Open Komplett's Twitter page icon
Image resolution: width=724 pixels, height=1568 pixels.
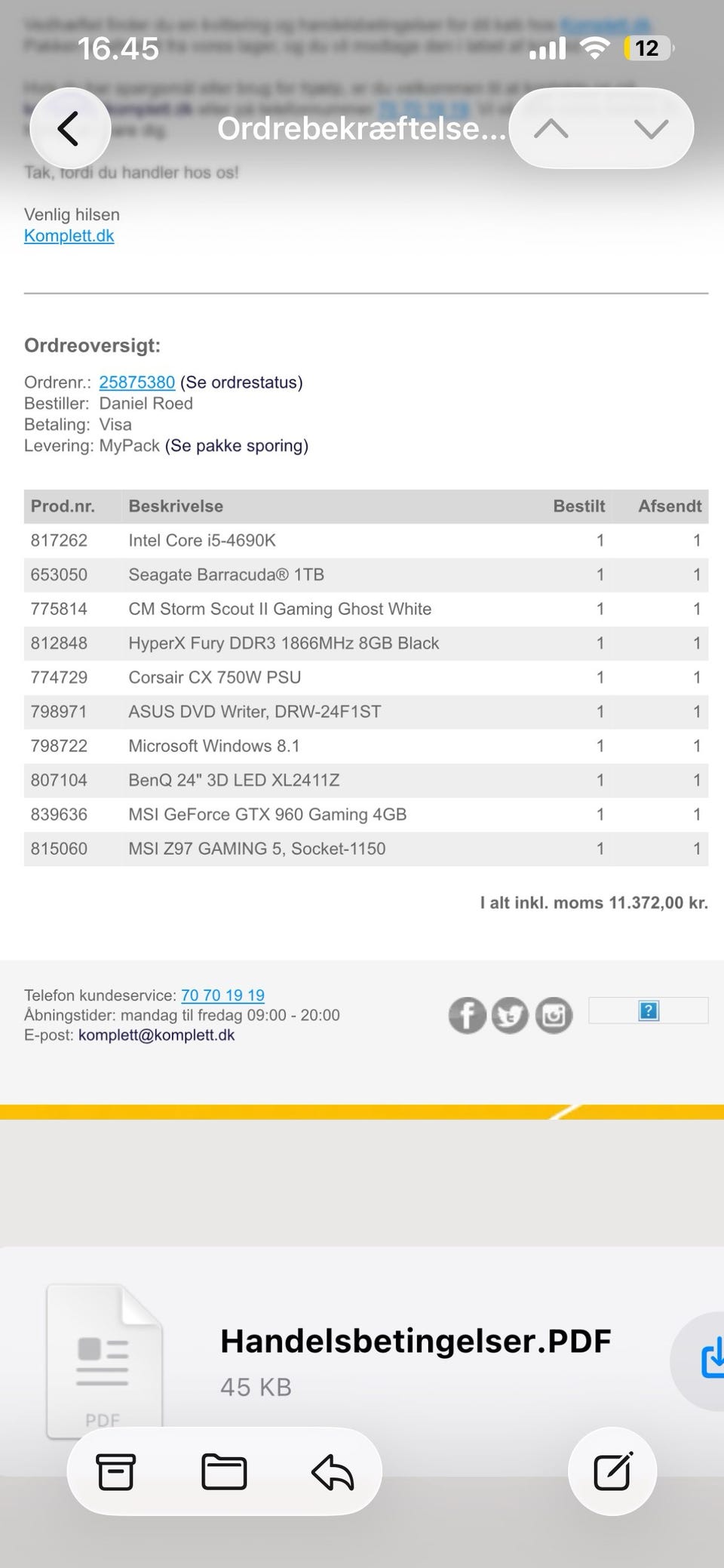coord(511,1015)
